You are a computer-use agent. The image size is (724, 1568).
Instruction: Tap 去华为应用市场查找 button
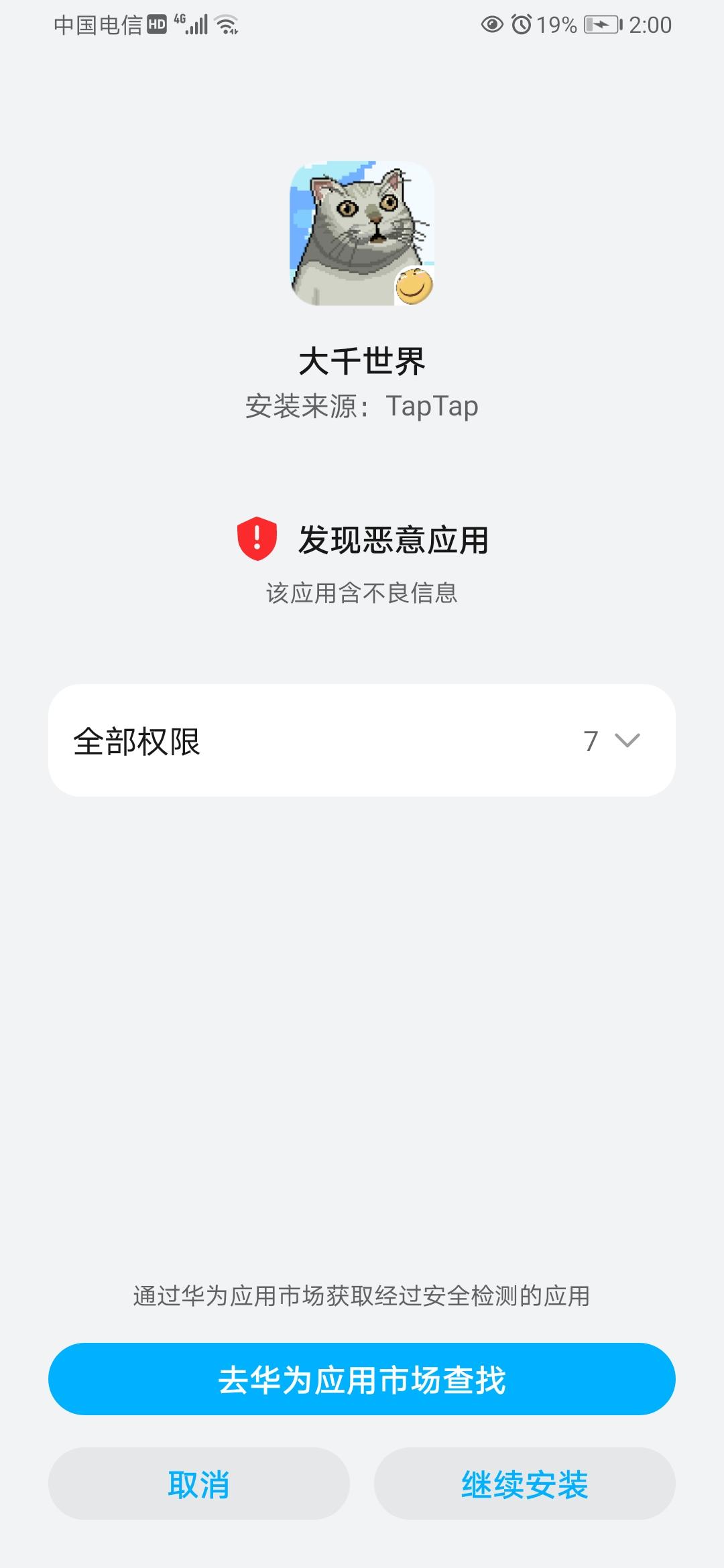click(362, 1380)
